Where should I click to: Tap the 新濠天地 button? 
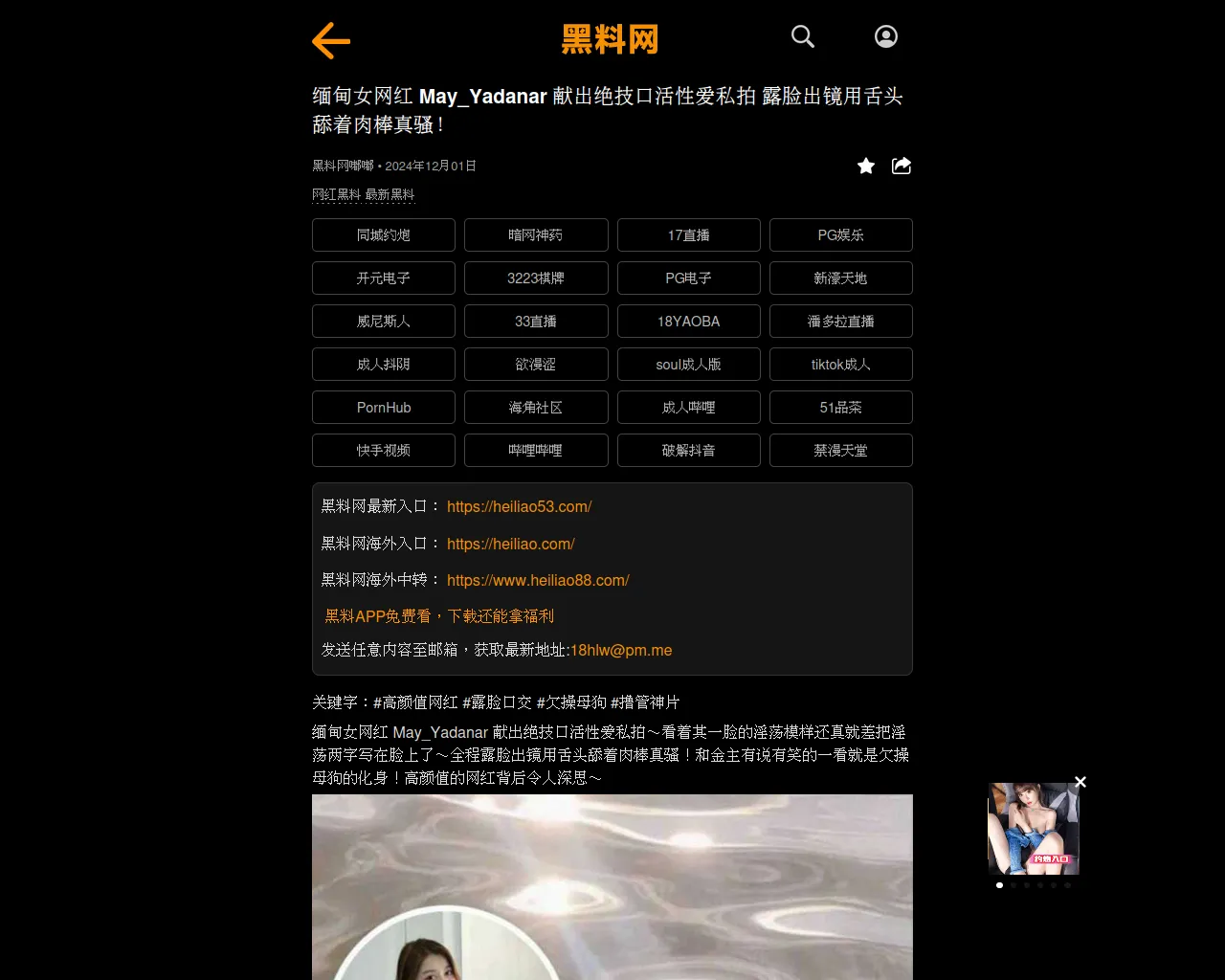(840, 278)
